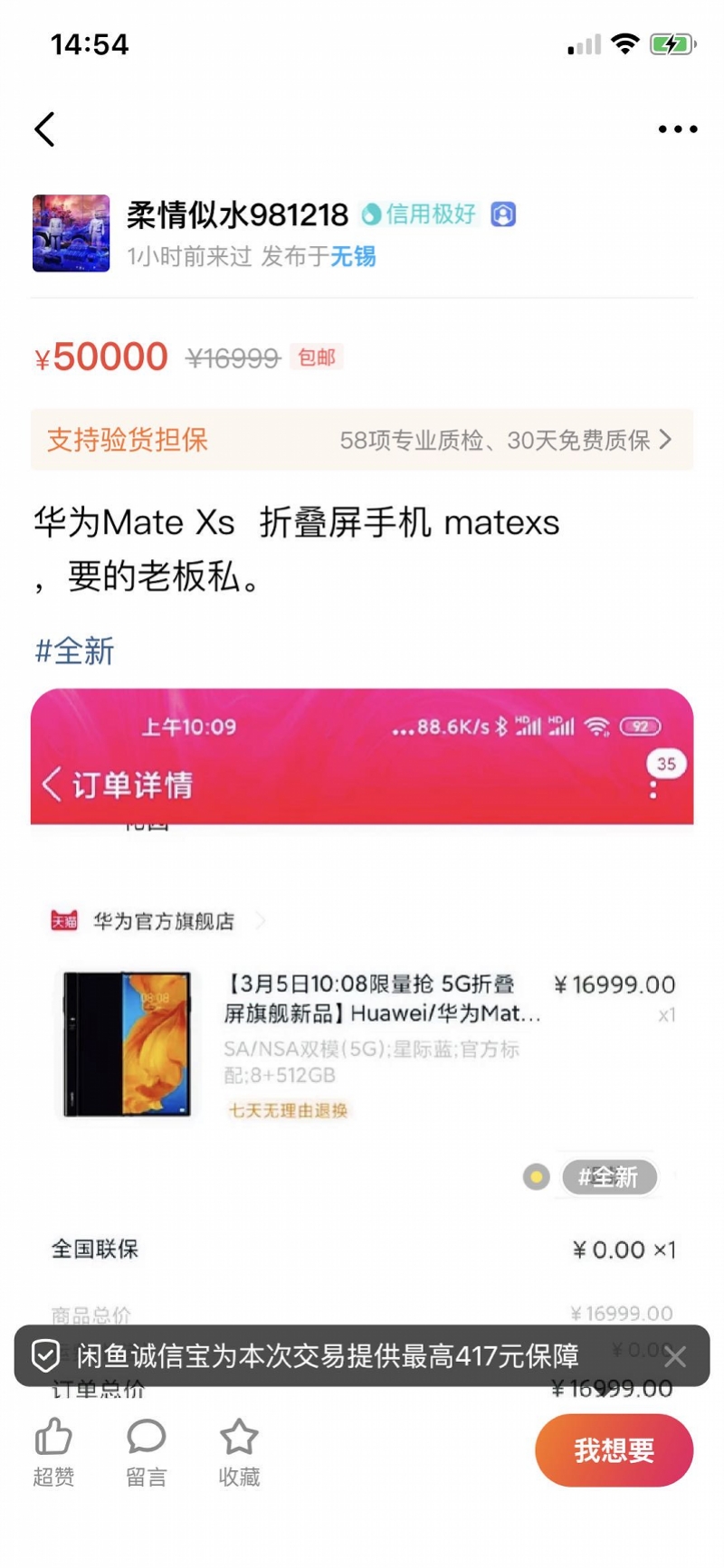The image size is (724, 1568).
Task: Open the order details screenshot image
Action: tap(362, 995)
